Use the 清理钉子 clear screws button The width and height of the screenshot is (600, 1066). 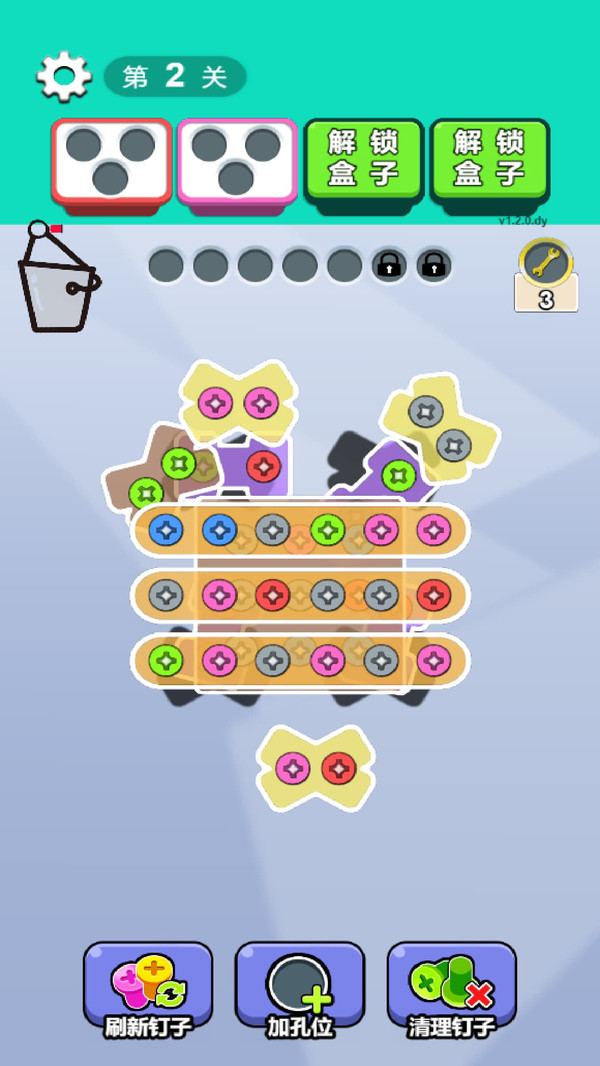pos(452,987)
